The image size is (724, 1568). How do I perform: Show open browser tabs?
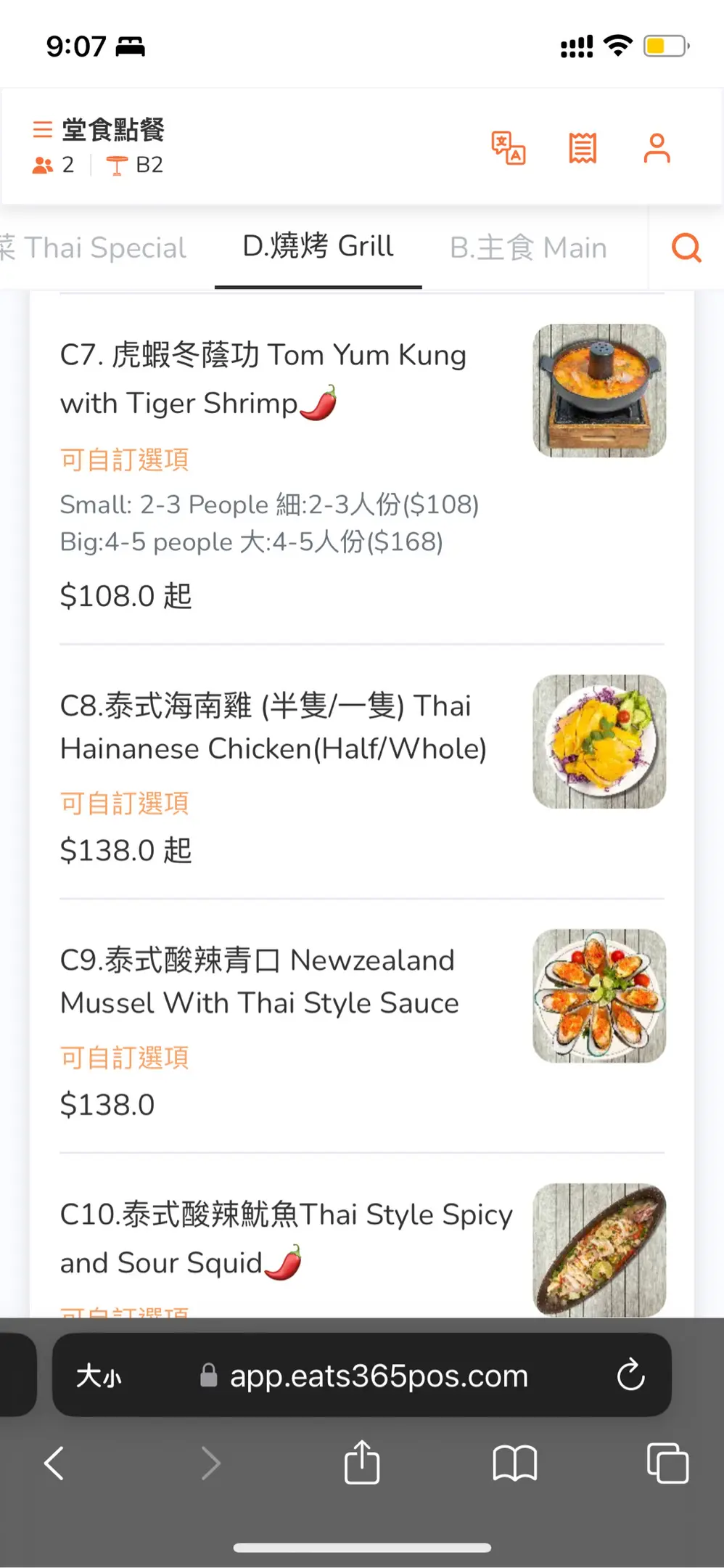[x=667, y=1463]
